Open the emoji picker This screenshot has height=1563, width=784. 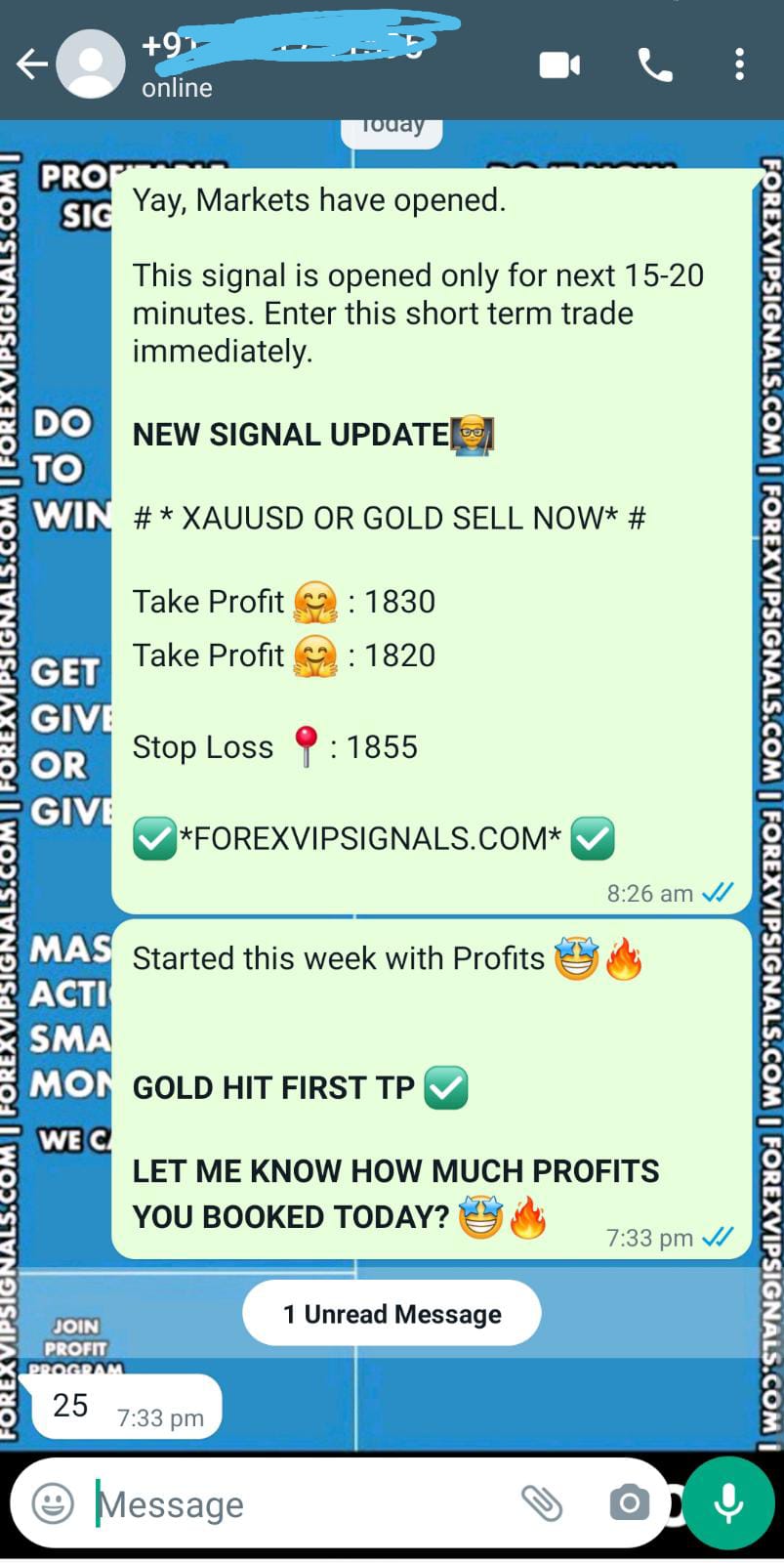(x=53, y=1503)
